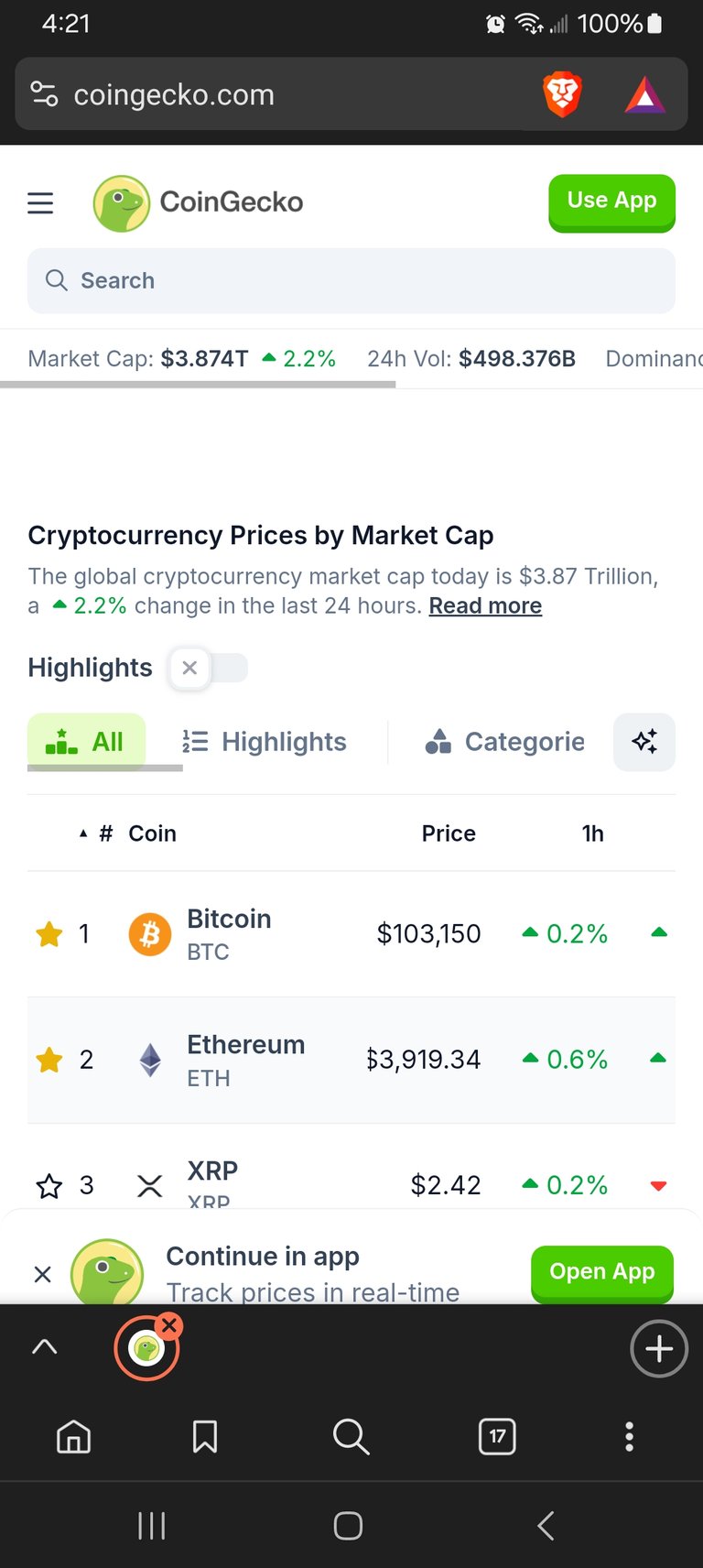
Task: Add XRP to favorites with star
Action: tap(49, 1186)
